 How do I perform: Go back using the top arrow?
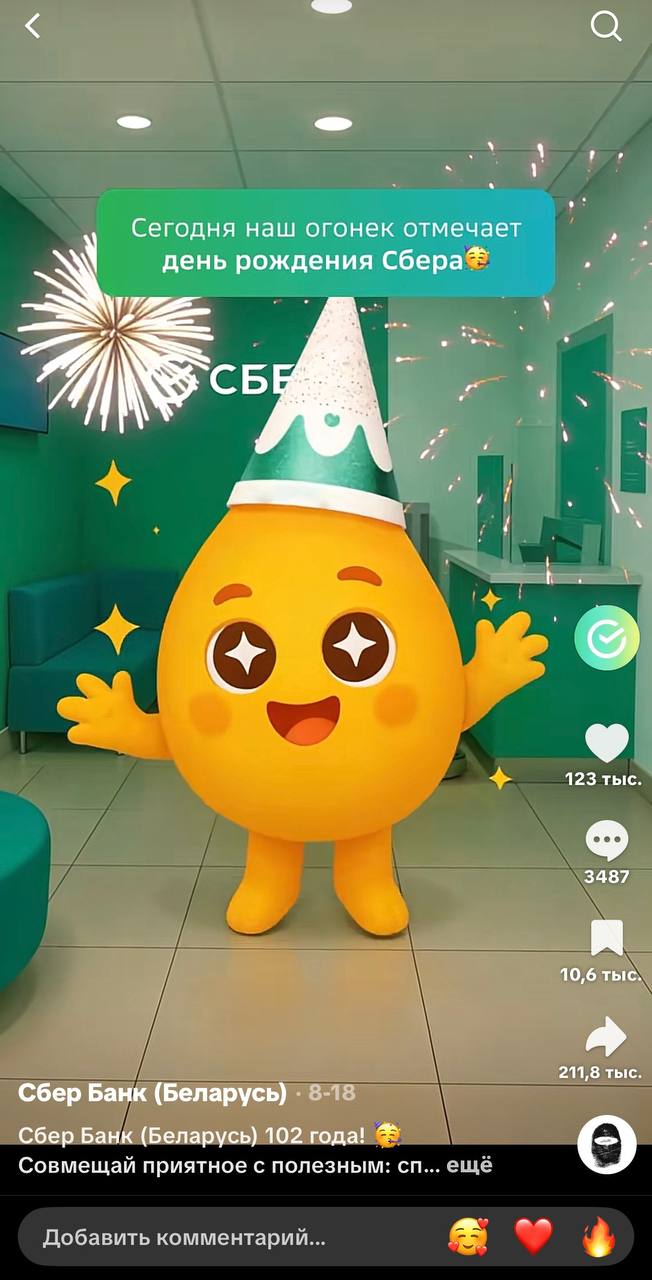[x=33, y=26]
